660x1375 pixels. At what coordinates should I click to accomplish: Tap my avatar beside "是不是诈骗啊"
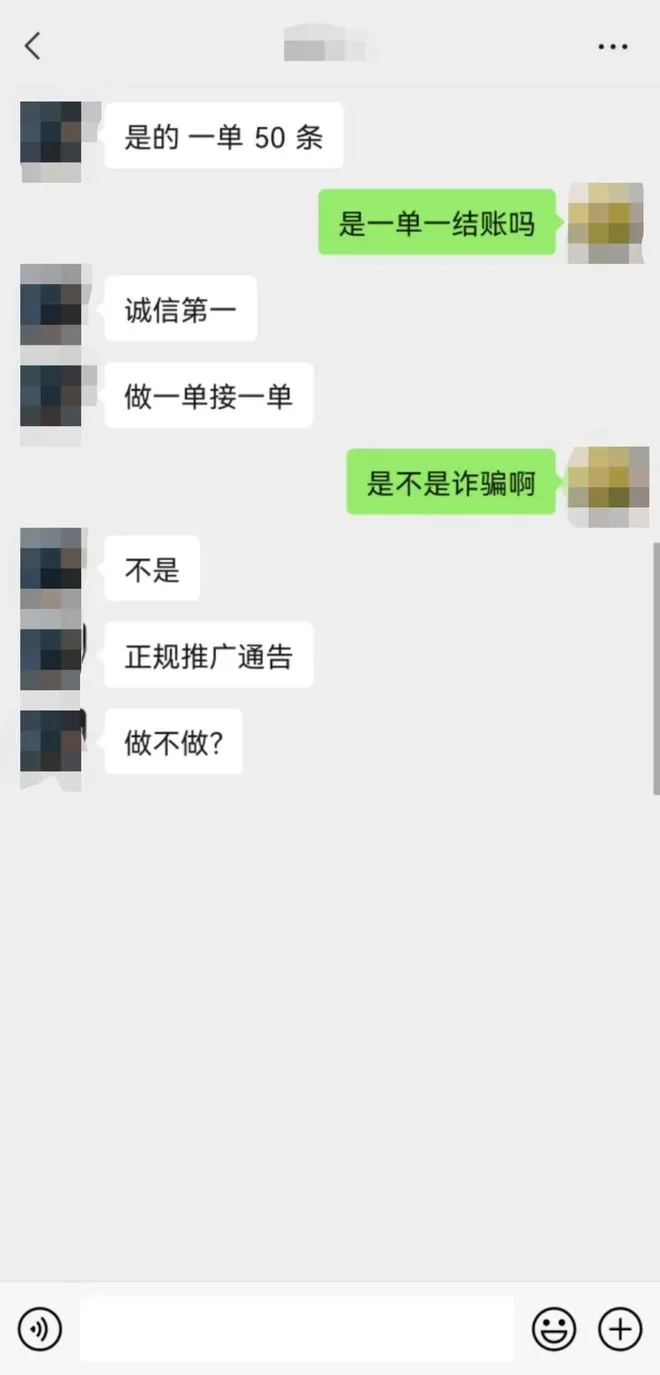point(606,483)
